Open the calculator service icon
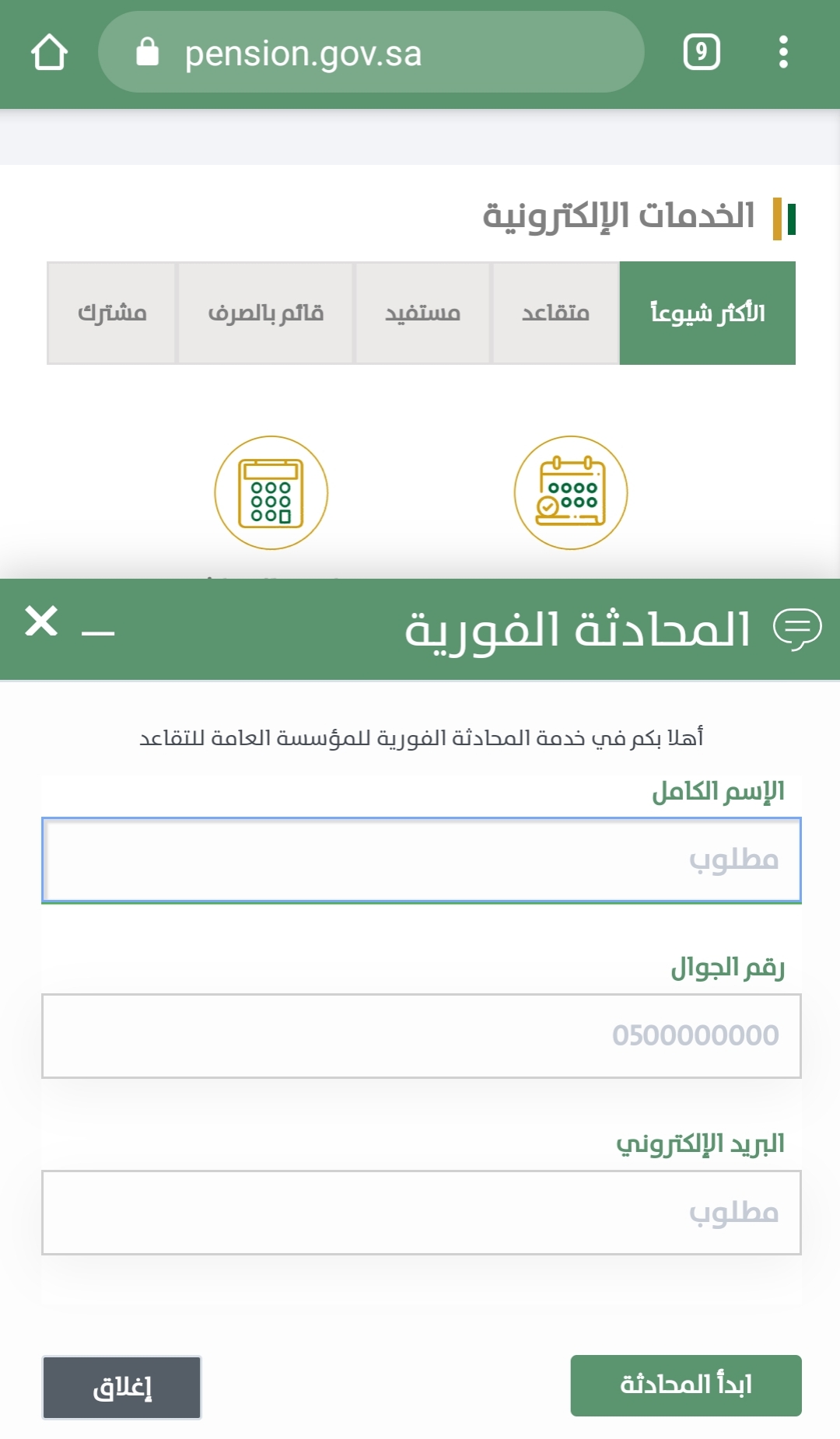The height and width of the screenshot is (1439, 840). pyautogui.click(x=271, y=492)
